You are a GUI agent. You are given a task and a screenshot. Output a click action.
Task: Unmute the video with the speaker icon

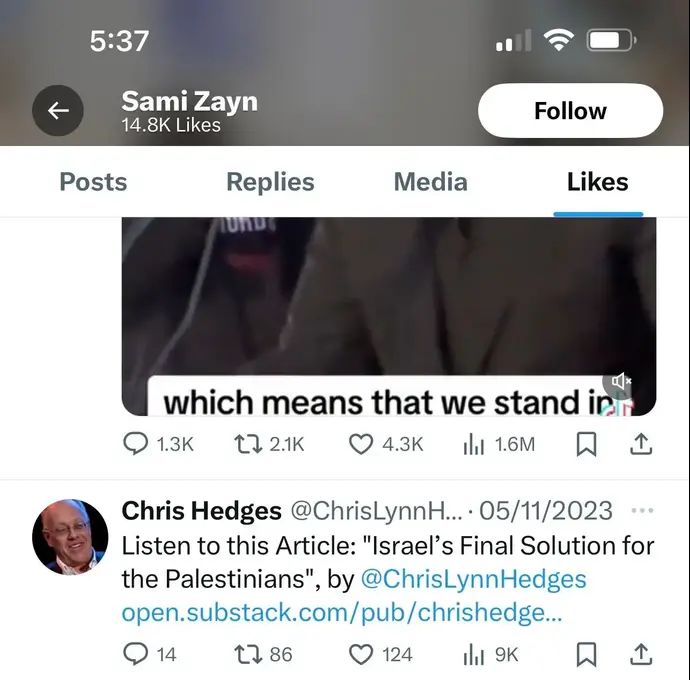point(621,381)
